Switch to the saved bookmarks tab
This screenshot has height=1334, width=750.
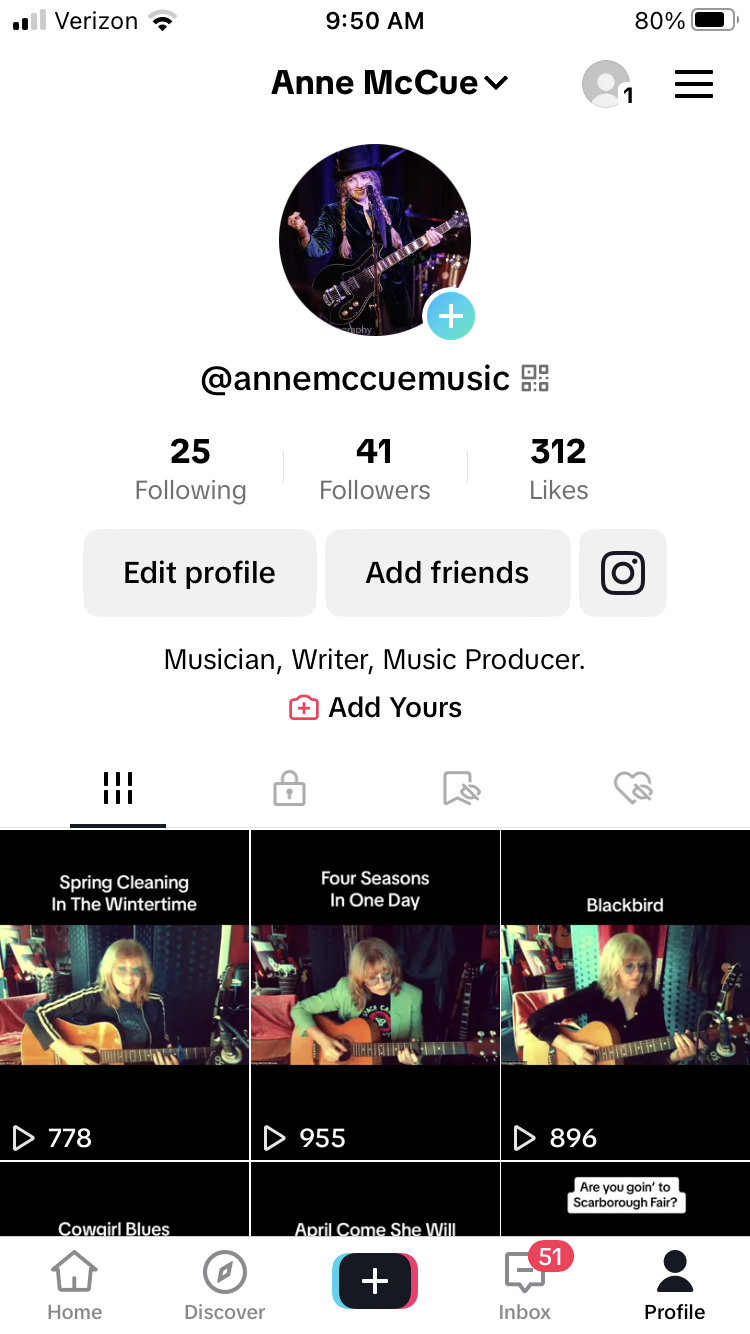pyautogui.click(x=461, y=789)
